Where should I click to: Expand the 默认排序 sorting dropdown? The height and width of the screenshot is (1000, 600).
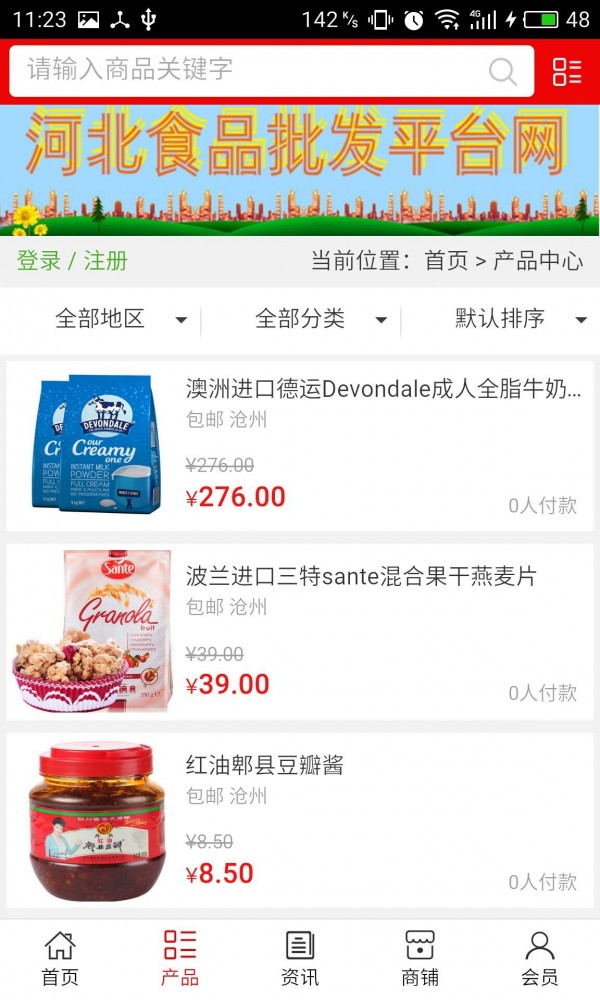(x=520, y=319)
